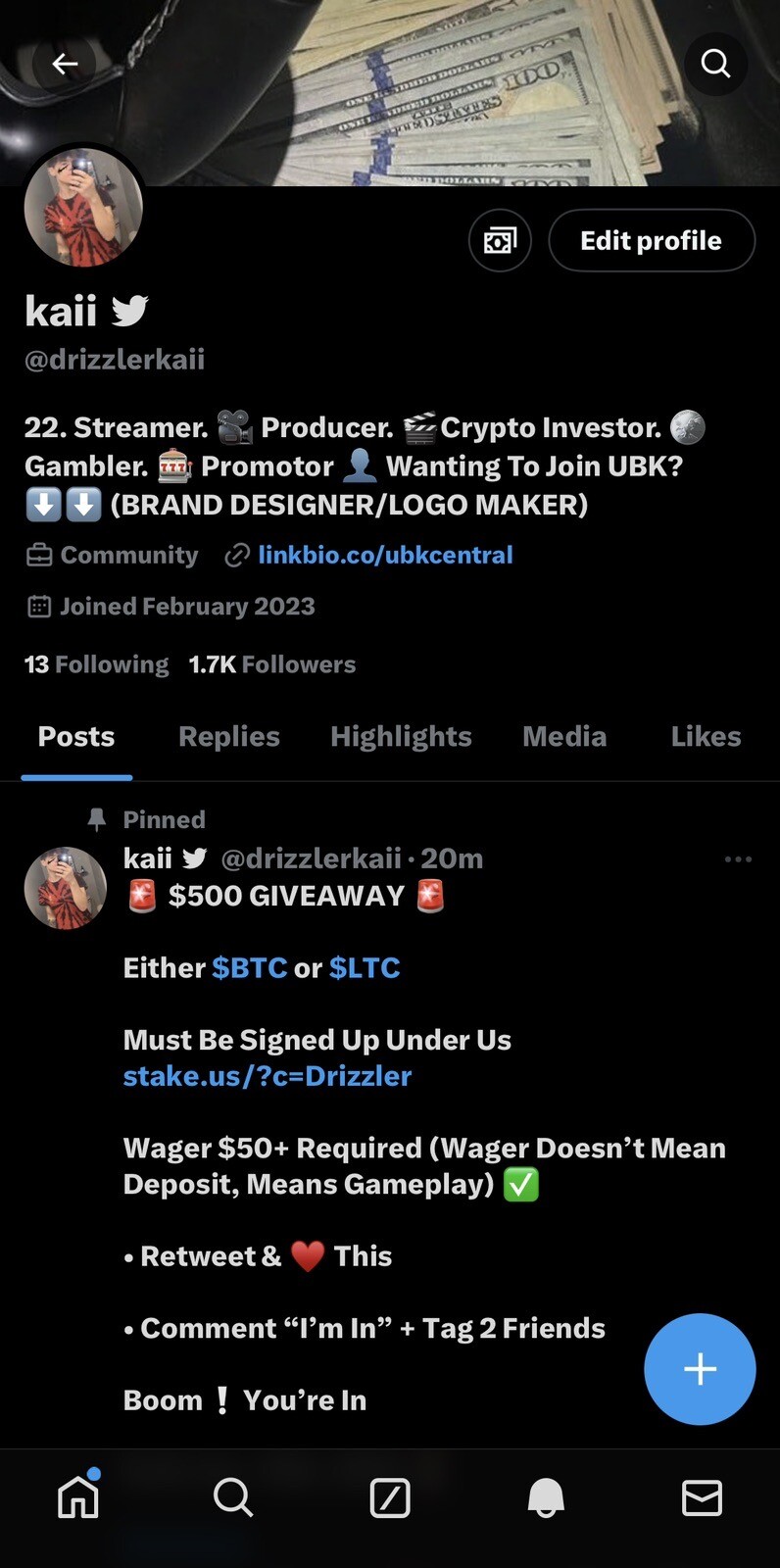Go to the Home tab in bottom bar
Screen dimensions: 780x1568
pos(78,1495)
